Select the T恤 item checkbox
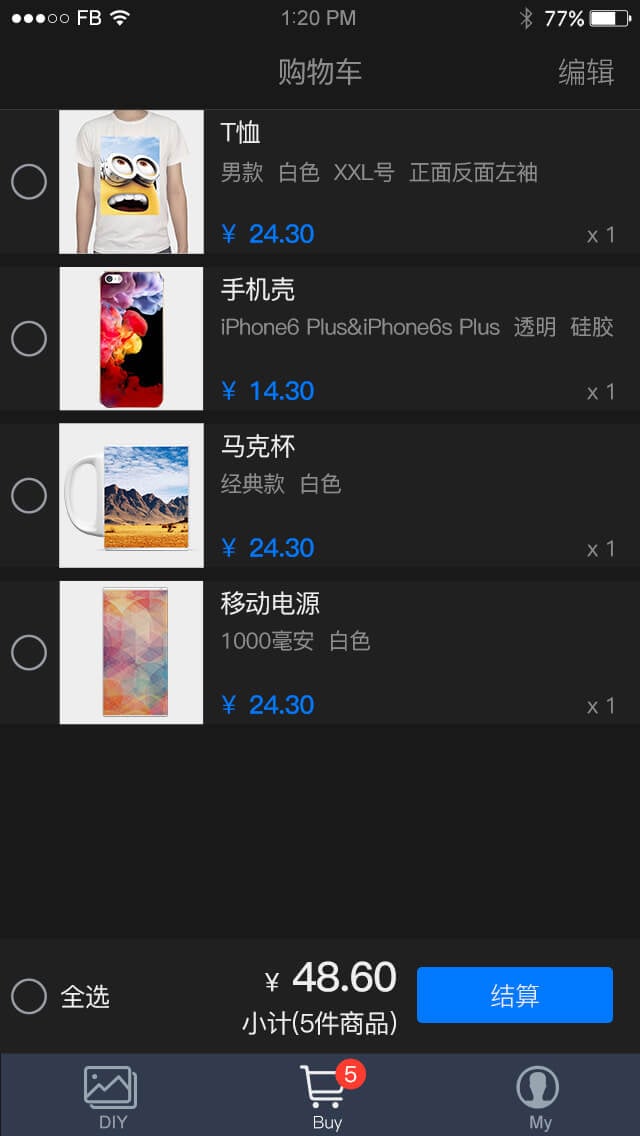The image size is (640, 1136). 29,182
